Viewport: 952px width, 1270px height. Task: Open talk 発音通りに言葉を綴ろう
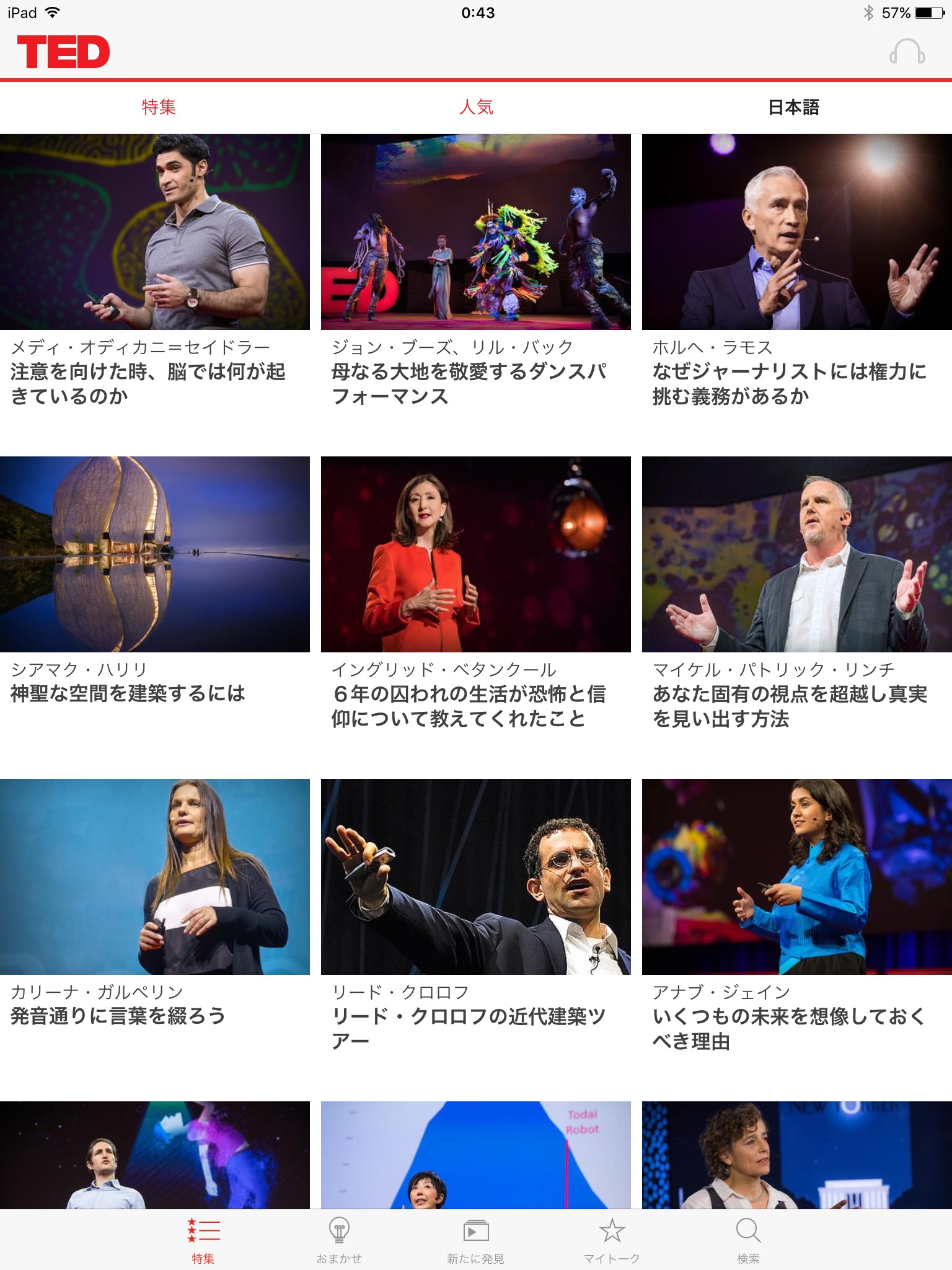coord(155,877)
